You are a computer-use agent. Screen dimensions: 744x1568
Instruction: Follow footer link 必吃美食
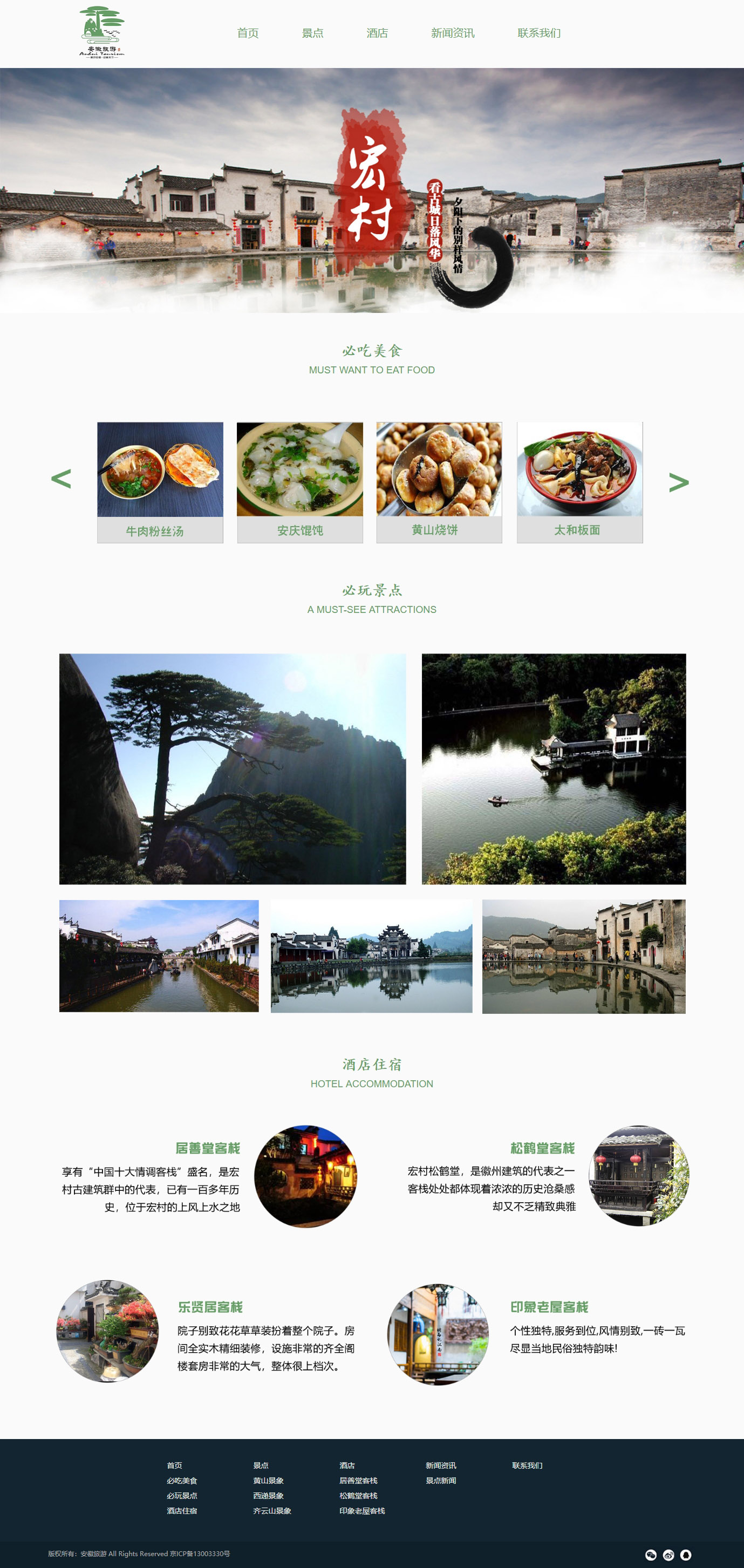(x=182, y=1481)
